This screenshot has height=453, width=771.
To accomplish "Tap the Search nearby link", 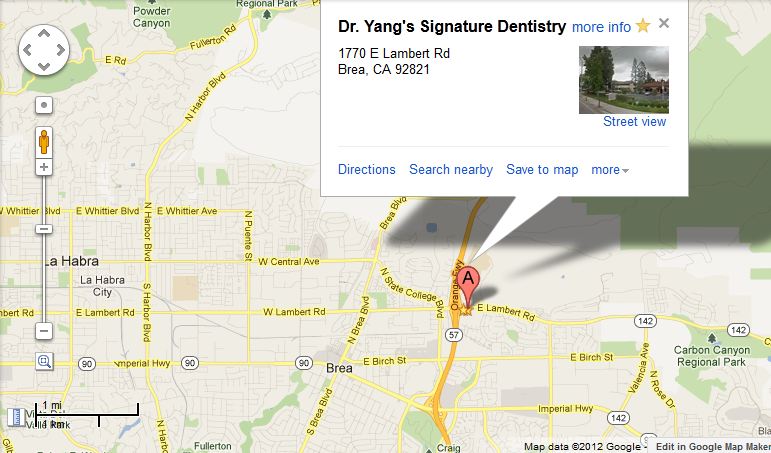I will 450,170.
